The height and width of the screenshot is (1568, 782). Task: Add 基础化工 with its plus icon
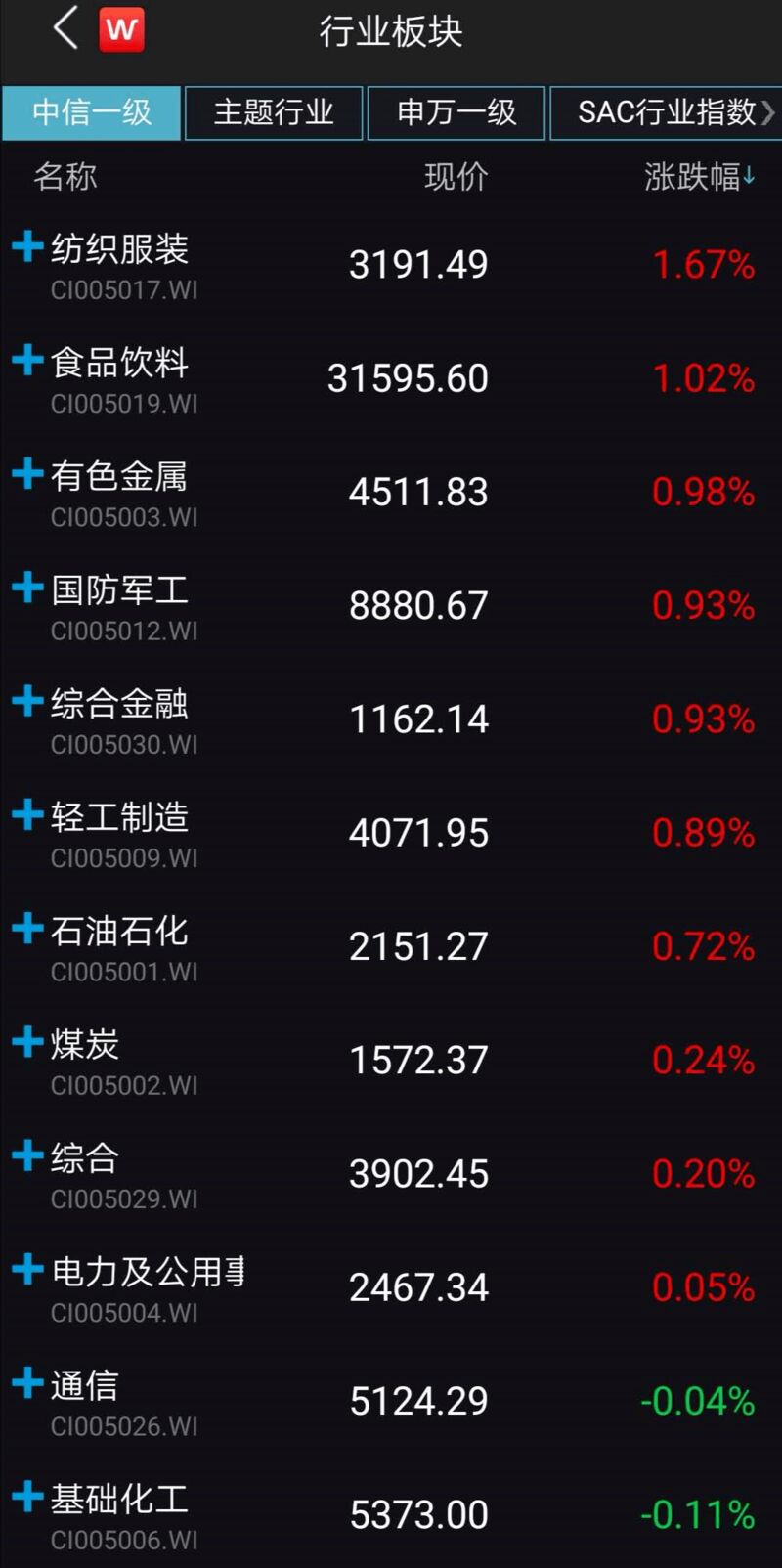pos(27,1496)
